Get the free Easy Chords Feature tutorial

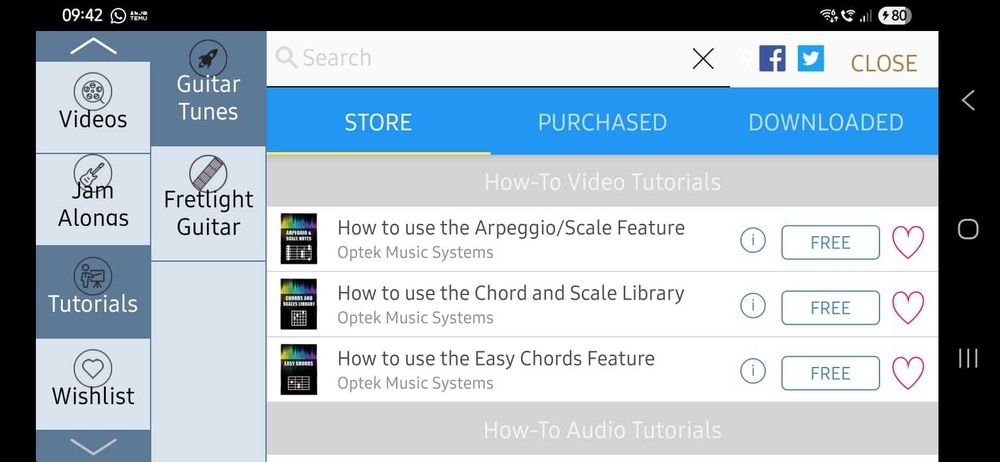point(830,373)
